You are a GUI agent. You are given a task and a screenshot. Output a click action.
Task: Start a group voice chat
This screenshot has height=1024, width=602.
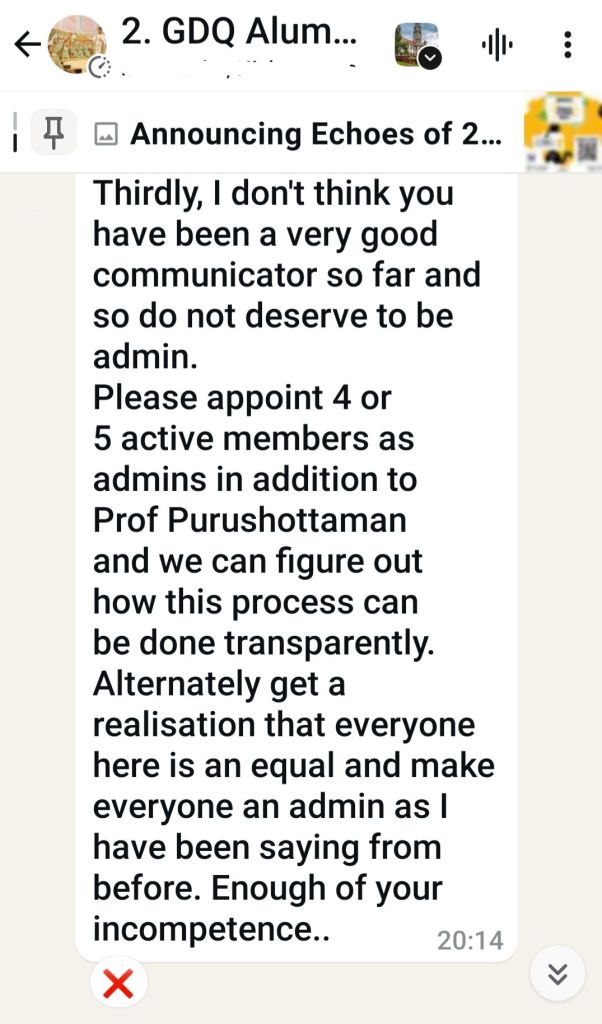tap(497, 45)
